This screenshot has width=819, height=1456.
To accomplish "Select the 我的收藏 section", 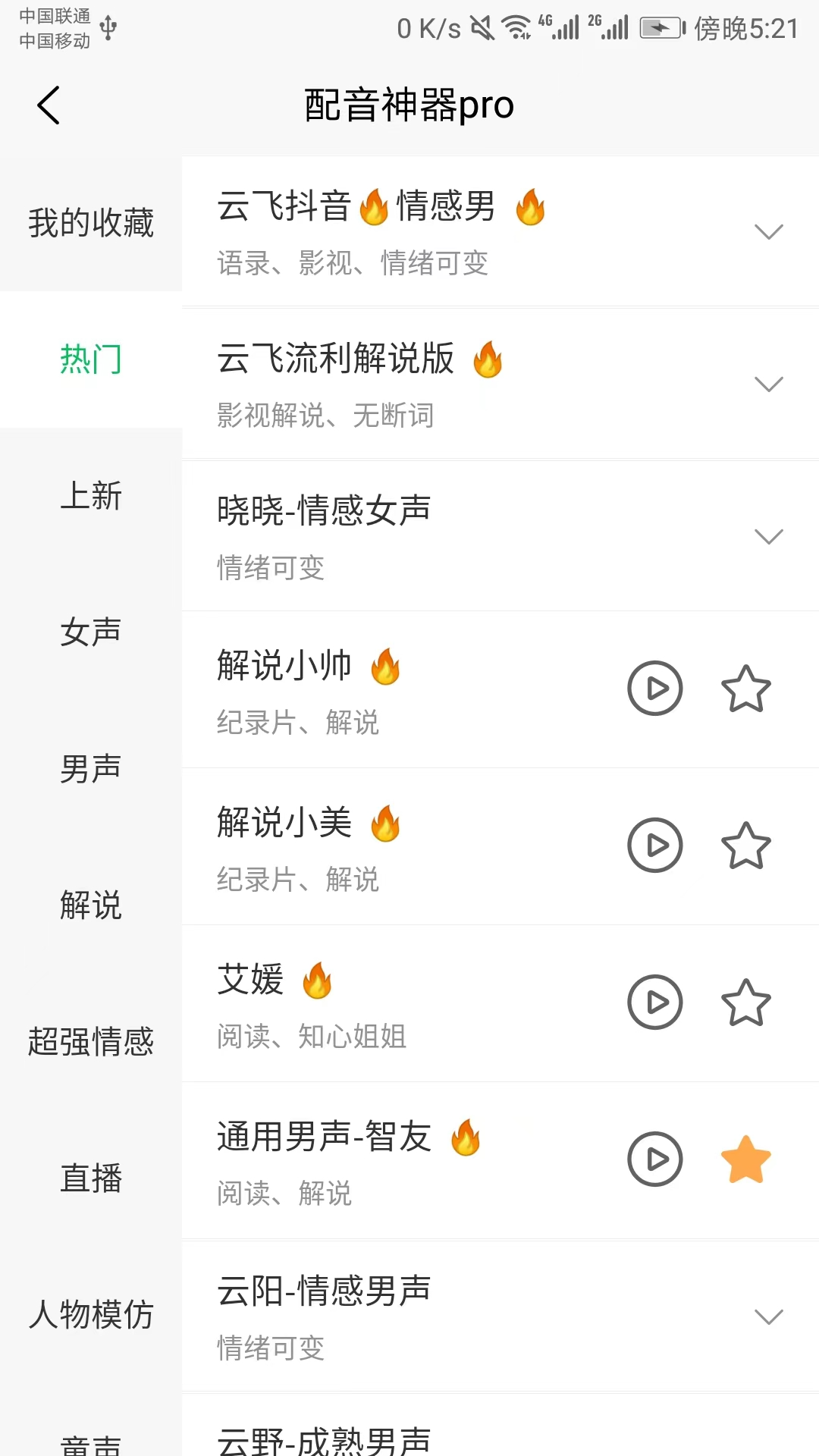I will pyautogui.click(x=91, y=224).
